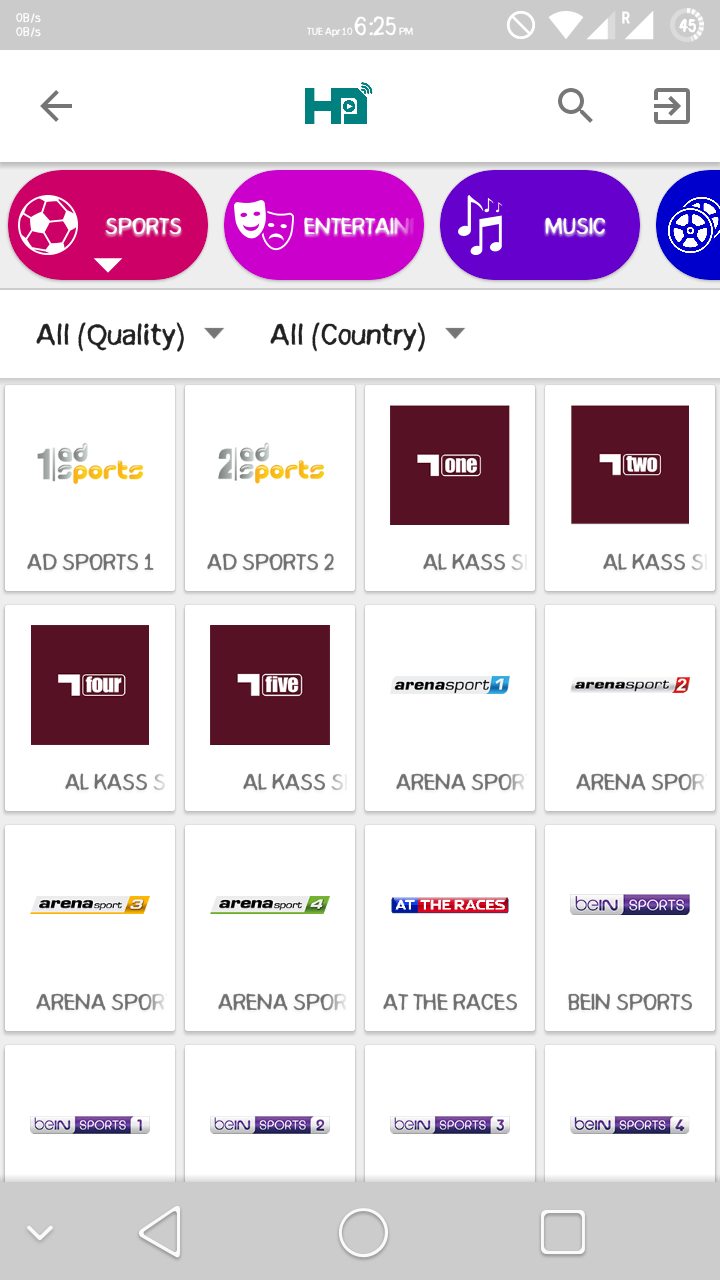Open the AD Sports 2 channel
720x1280 pixels.
click(270, 488)
